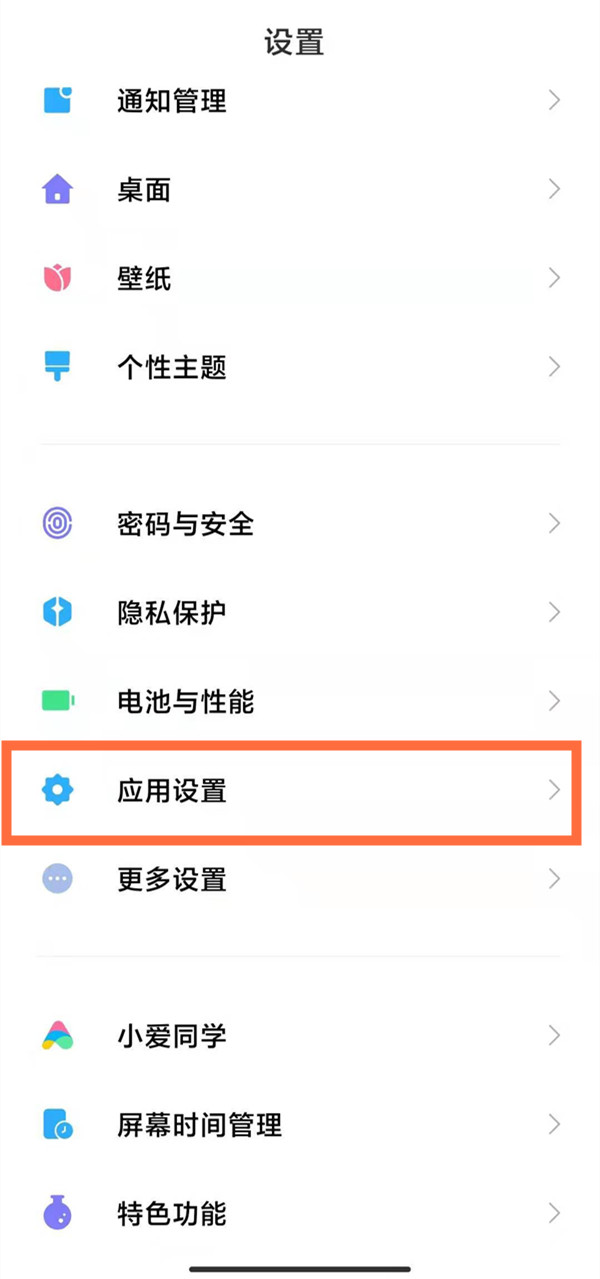Open 电池与性能

(x=300, y=701)
